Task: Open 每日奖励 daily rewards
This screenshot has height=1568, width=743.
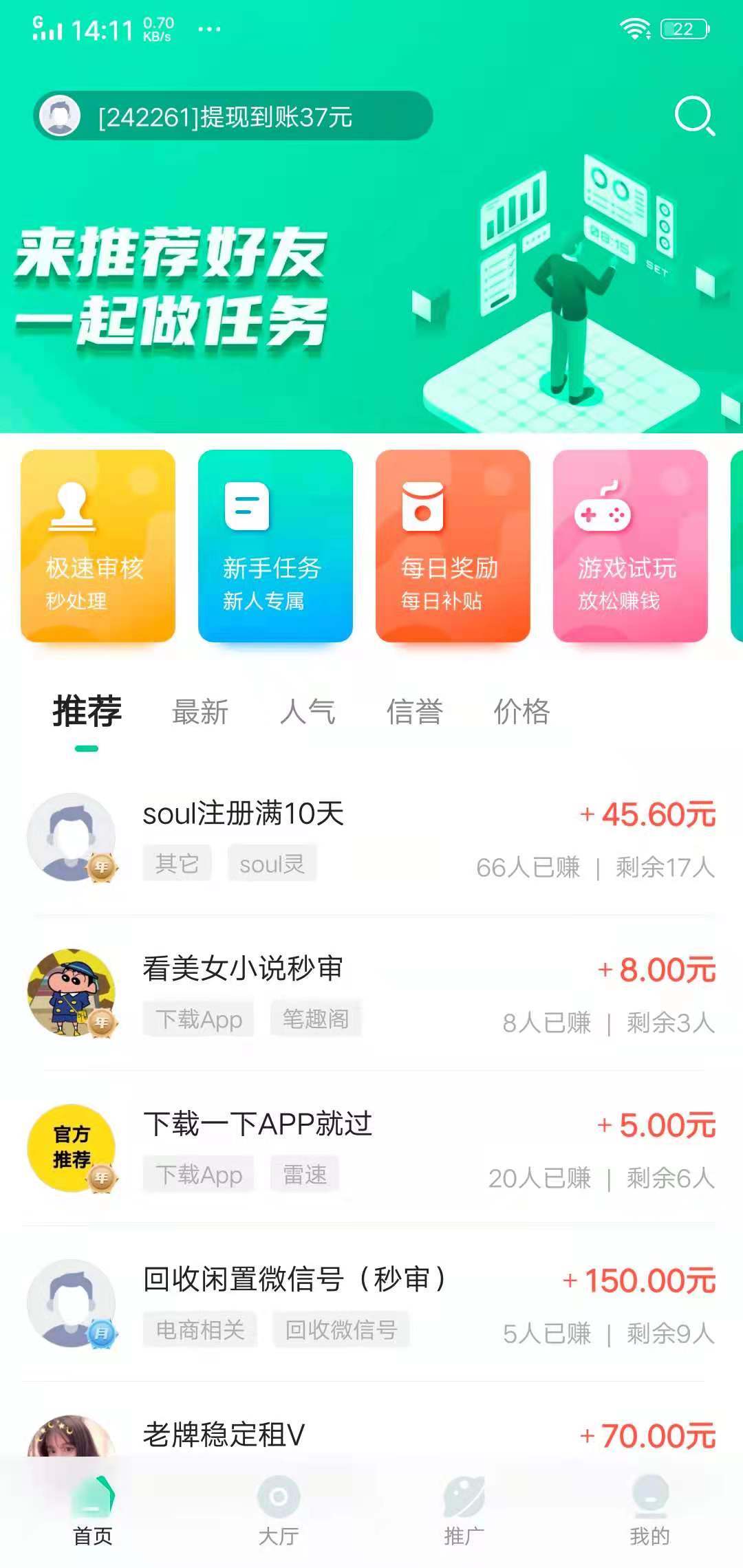Action: 453,547
